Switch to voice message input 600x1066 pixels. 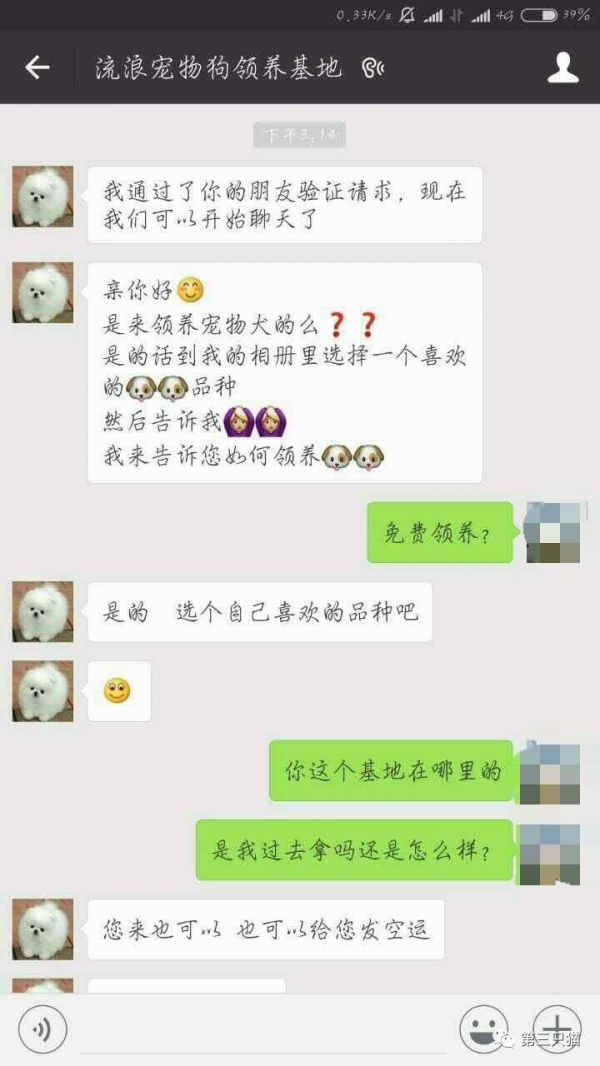pos(43,1029)
